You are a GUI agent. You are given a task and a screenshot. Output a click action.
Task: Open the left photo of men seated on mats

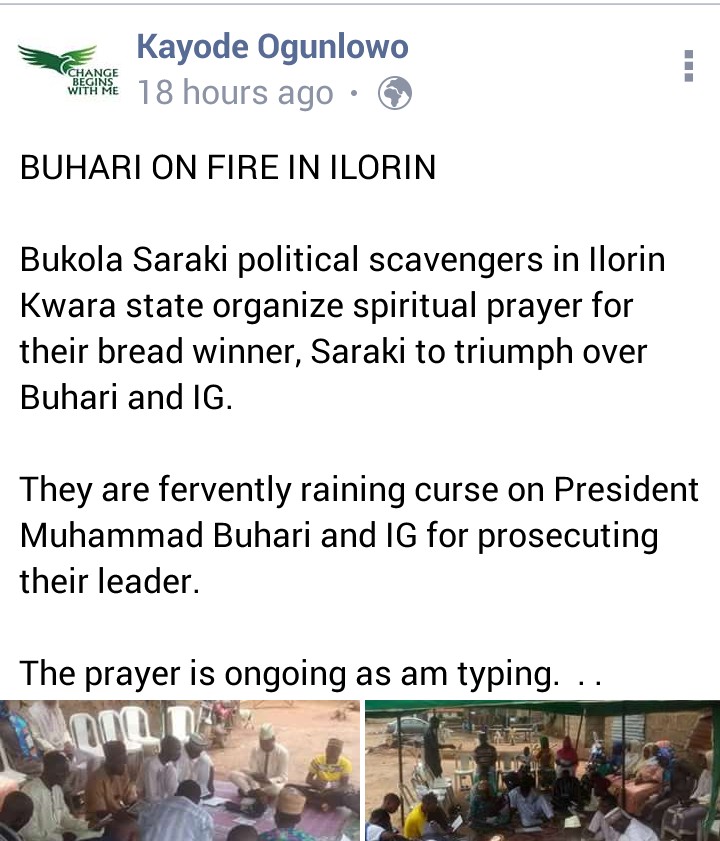tap(179, 770)
